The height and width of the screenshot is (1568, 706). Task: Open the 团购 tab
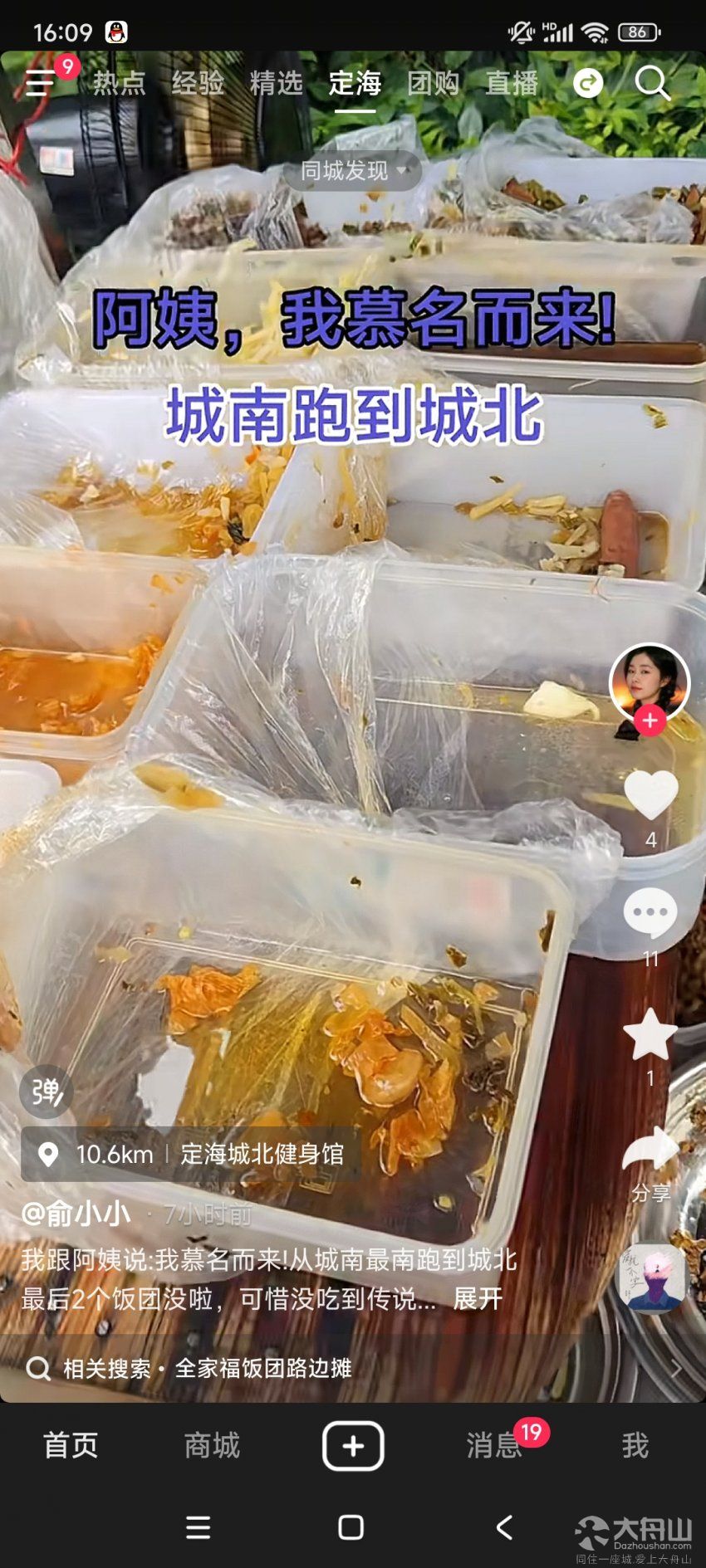pos(433,83)
